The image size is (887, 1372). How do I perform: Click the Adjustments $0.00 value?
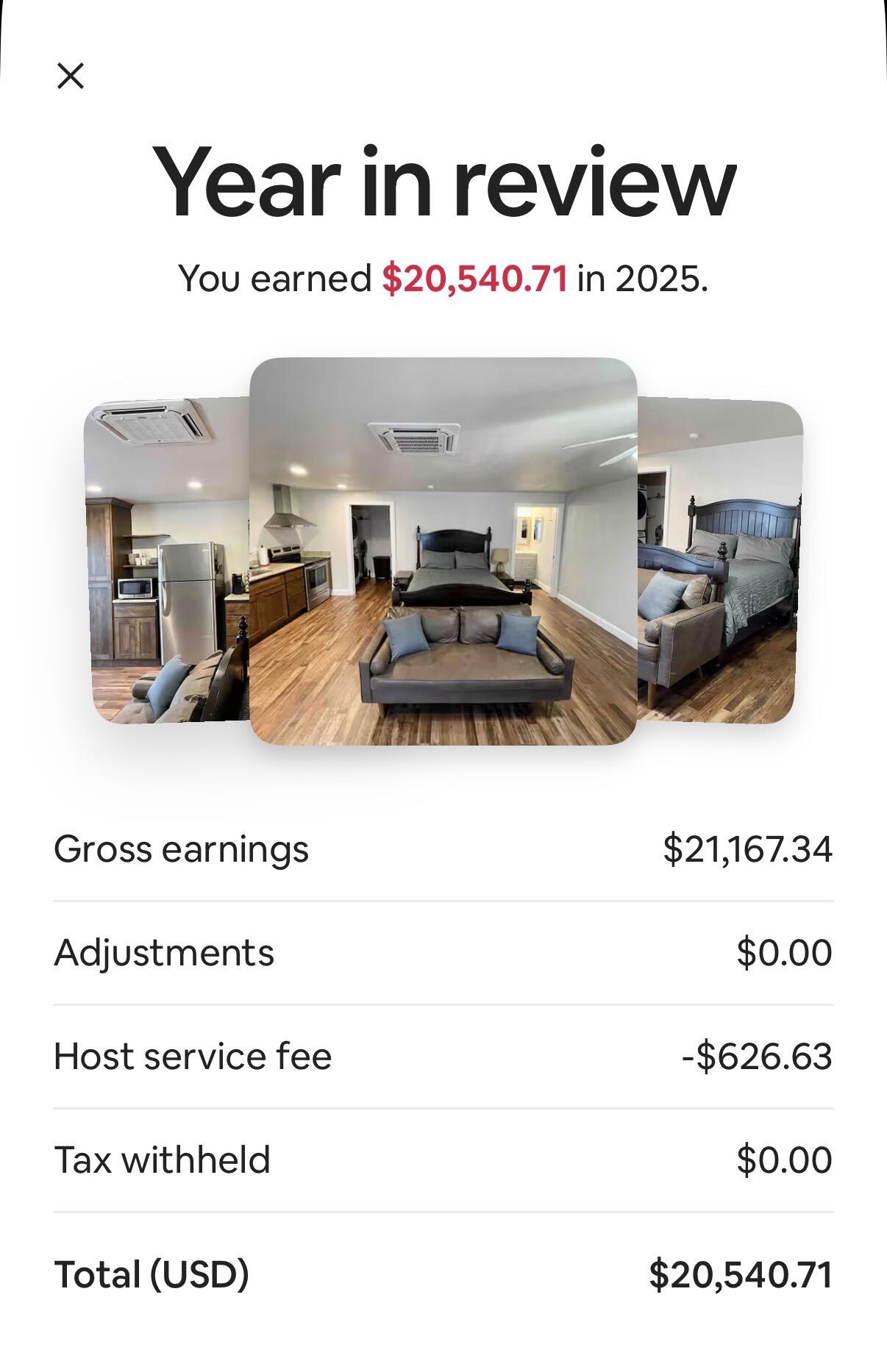[x=783, y=953]
